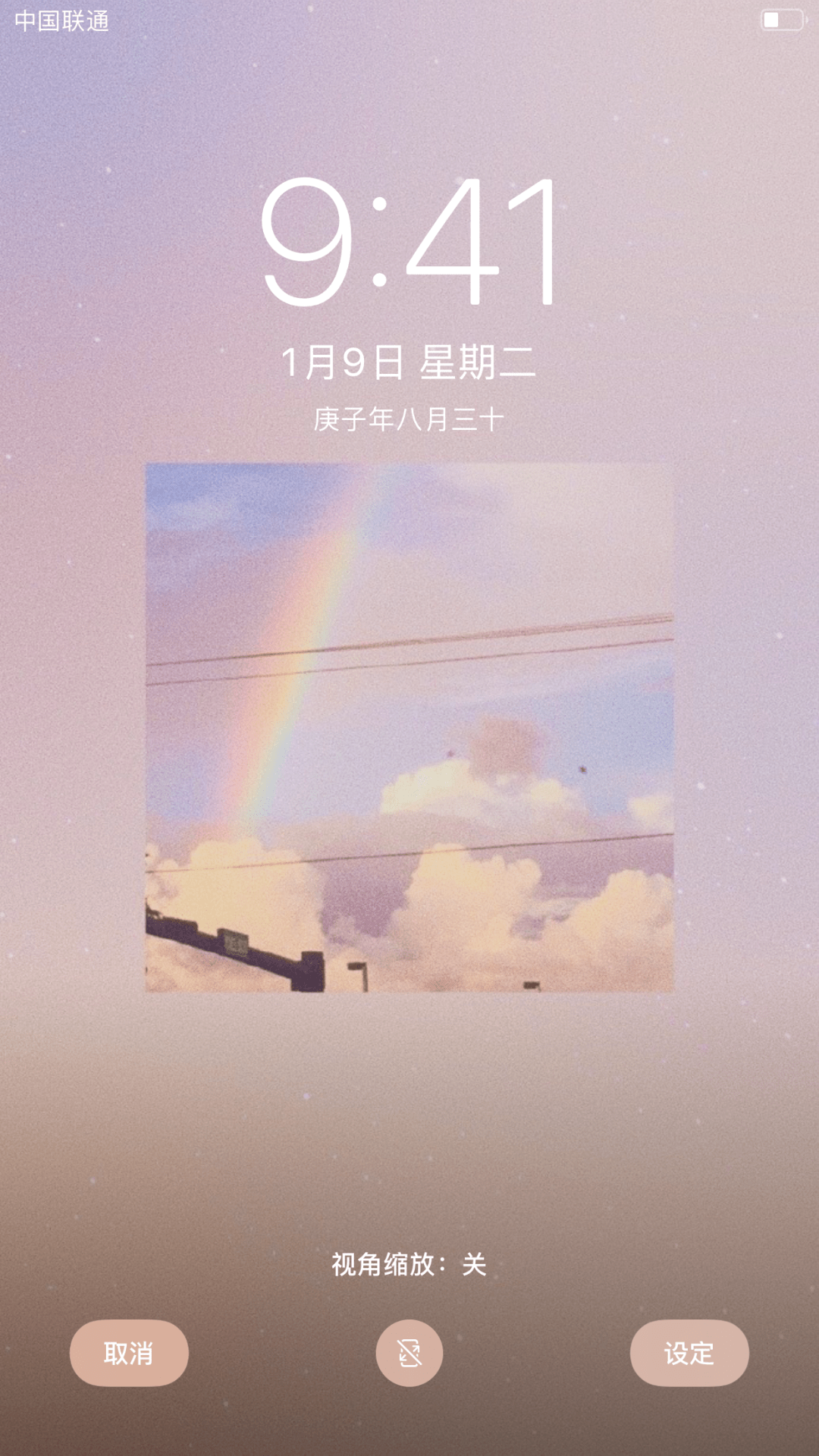Viewport: 819px width, 1456px height.
Task: Tap 设定 to set the wallpaper
Action: click(x=689, y=1353)
